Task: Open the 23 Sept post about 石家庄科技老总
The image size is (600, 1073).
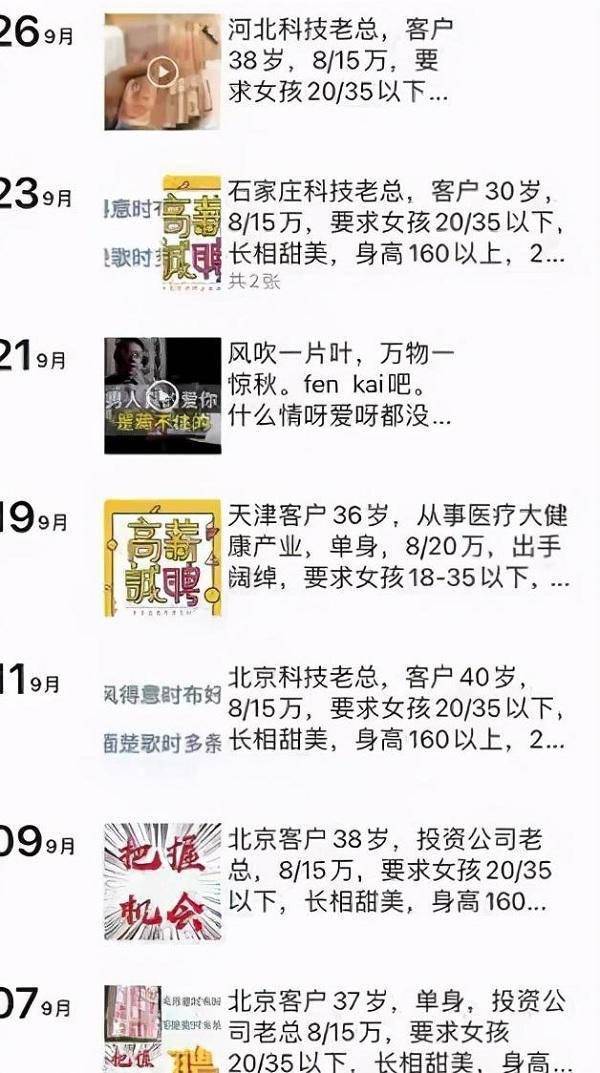Action: tap(396, 222)
